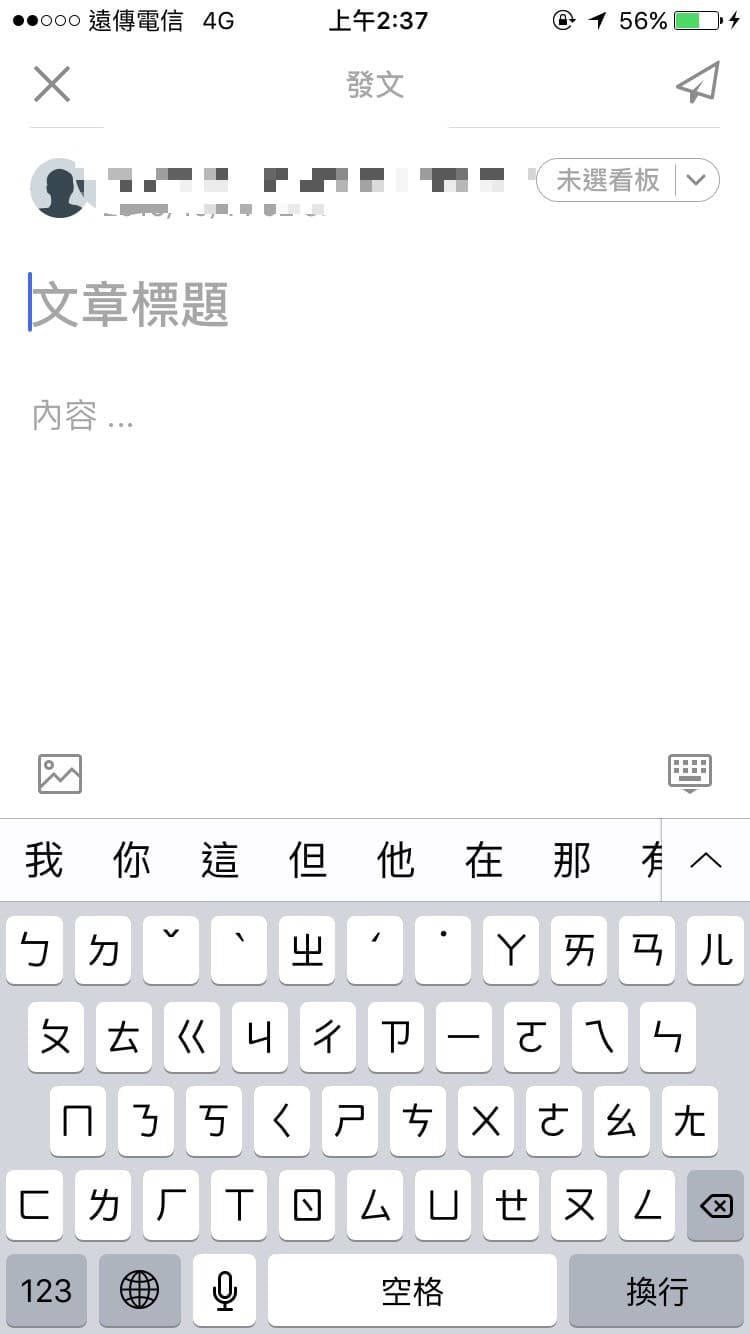
Task: Close the post composer with X
Action: coord(52,84)
